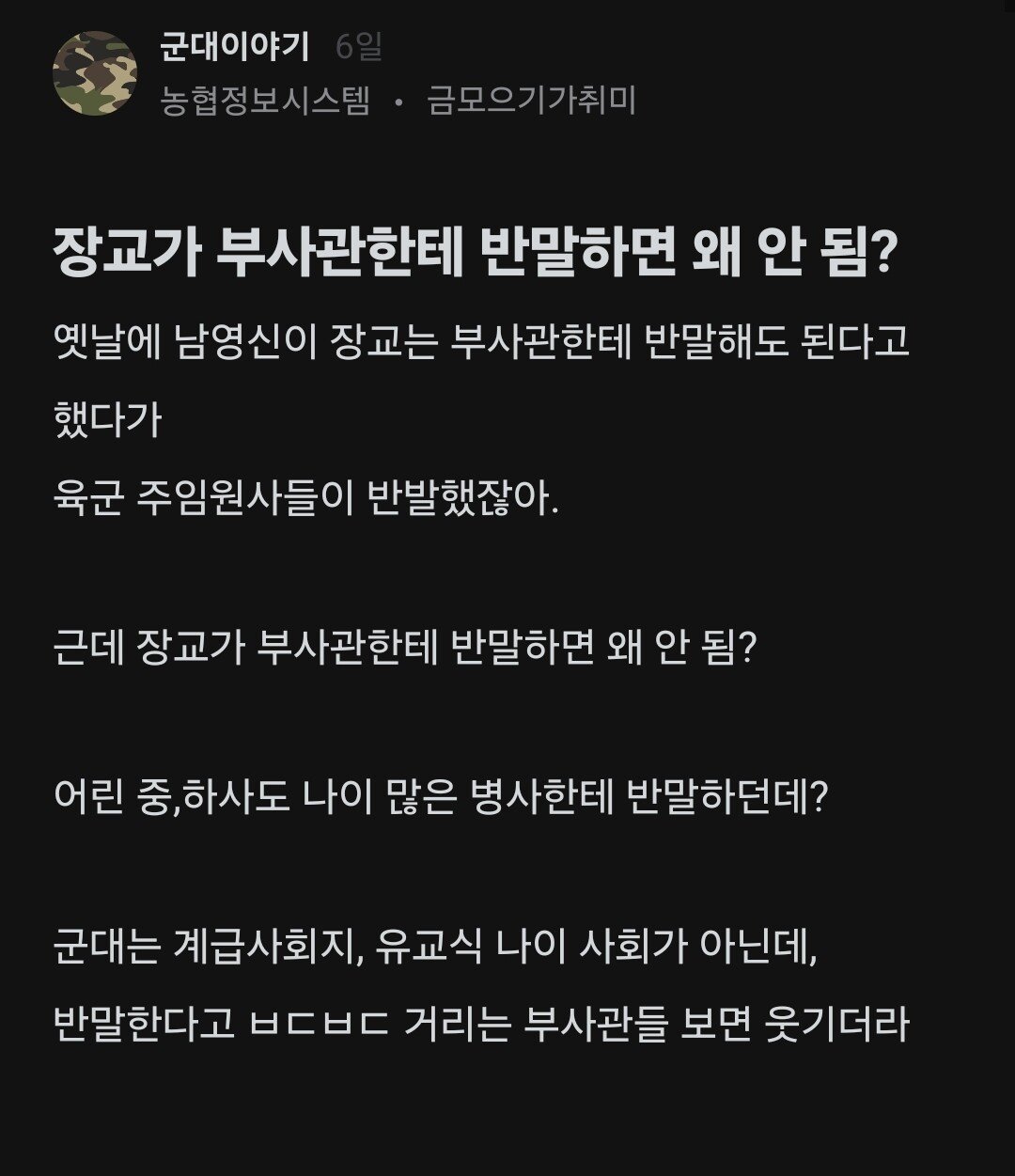View the 농협정보시스템 company page

coord(266,101)
